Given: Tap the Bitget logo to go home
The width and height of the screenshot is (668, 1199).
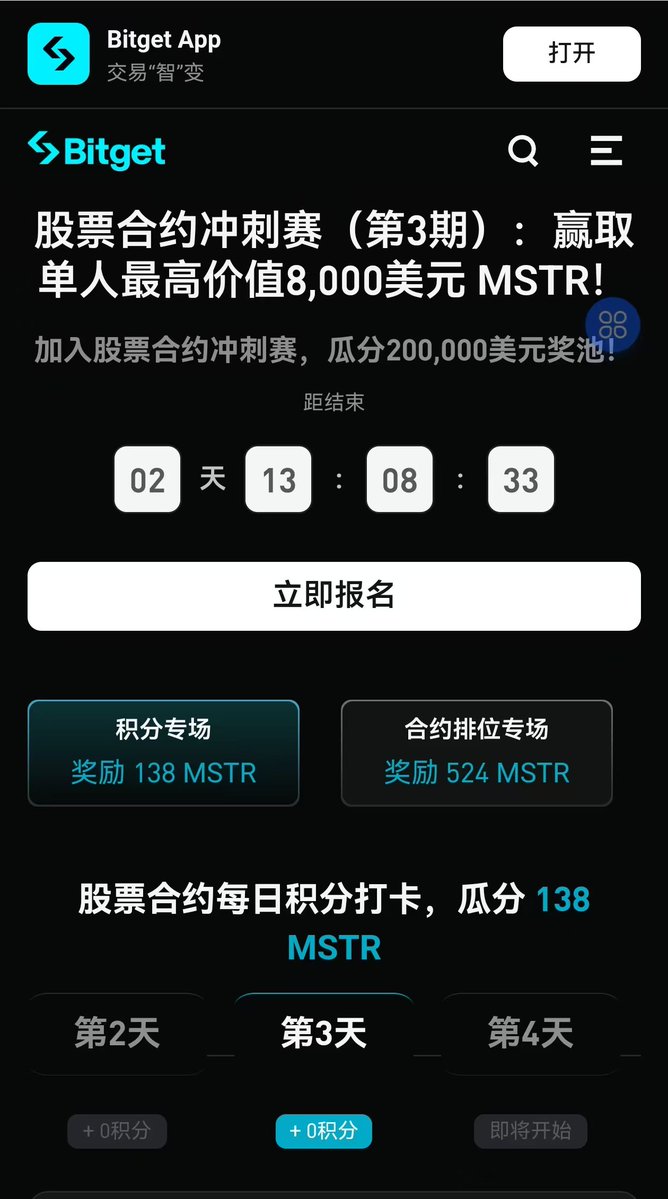Looking at the screenshot, I should pyautogui.click(x=97, y=151).
